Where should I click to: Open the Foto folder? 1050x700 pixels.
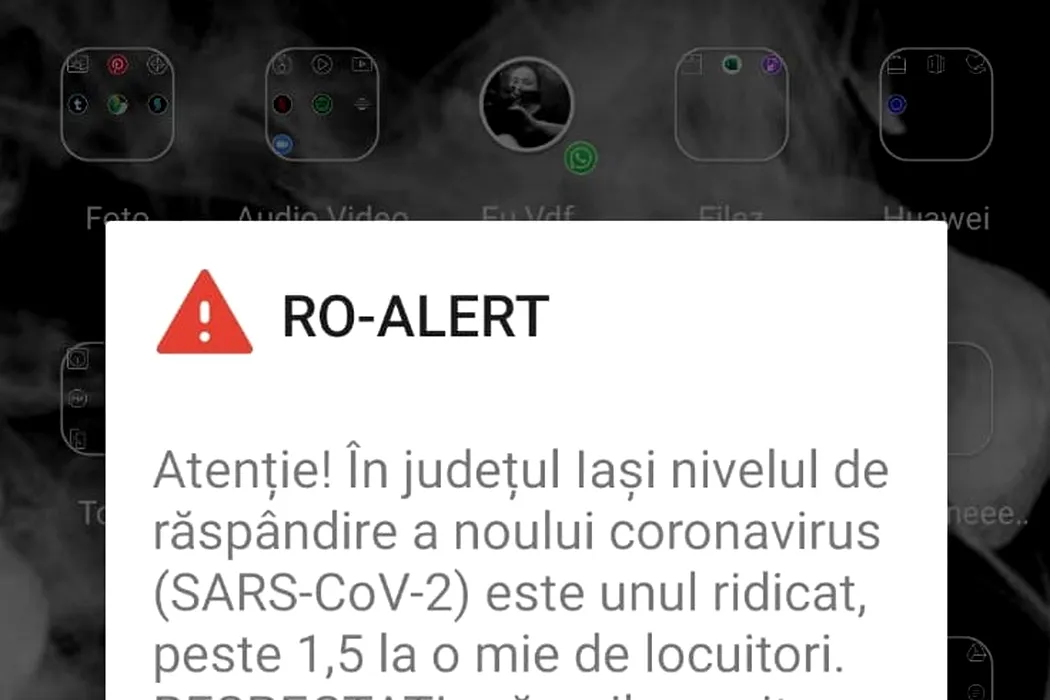coord(117,104)
